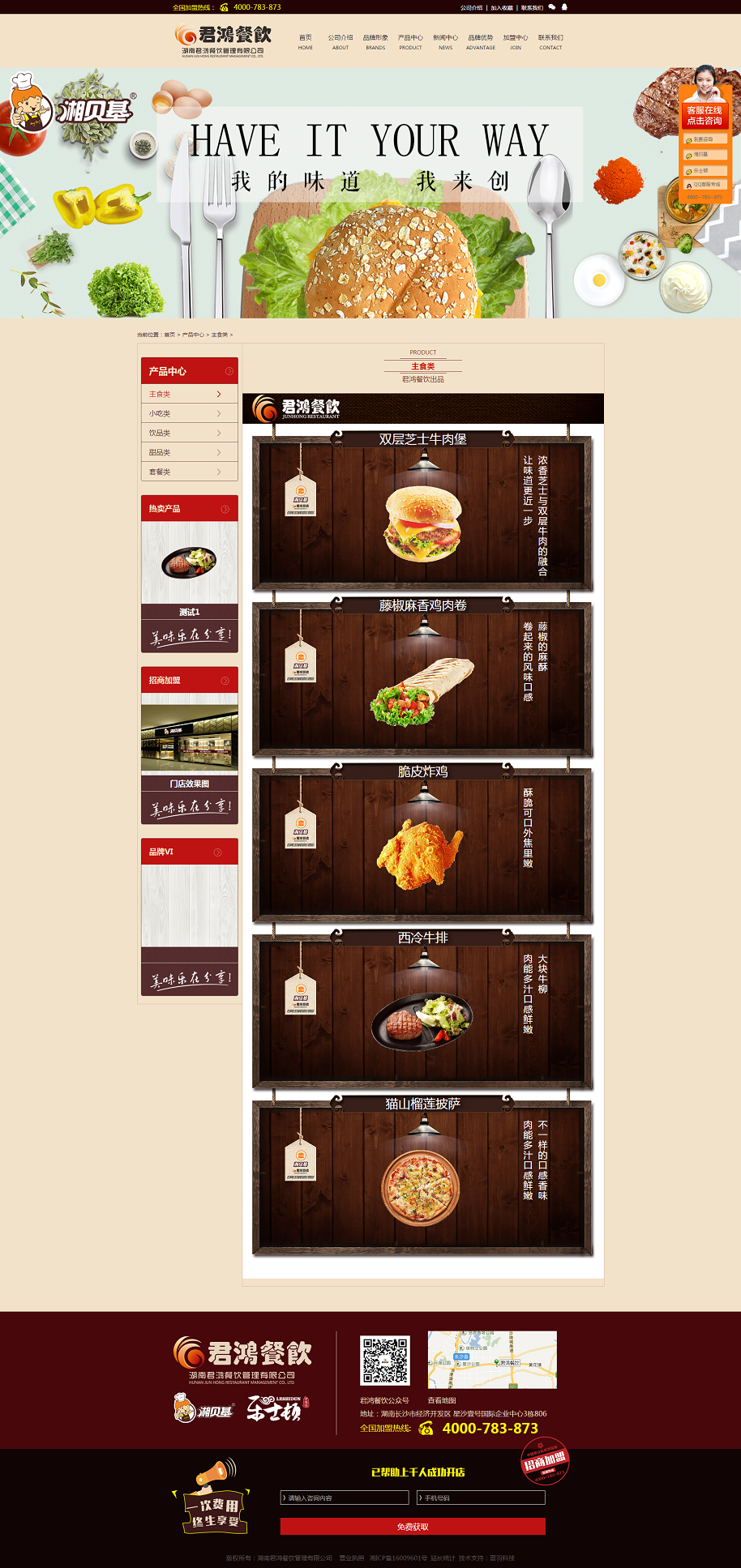Tap the WeChat icon in top bar
Viewport: 741px width, 1568px height.
pyautogui.click(x=552, y=7)
